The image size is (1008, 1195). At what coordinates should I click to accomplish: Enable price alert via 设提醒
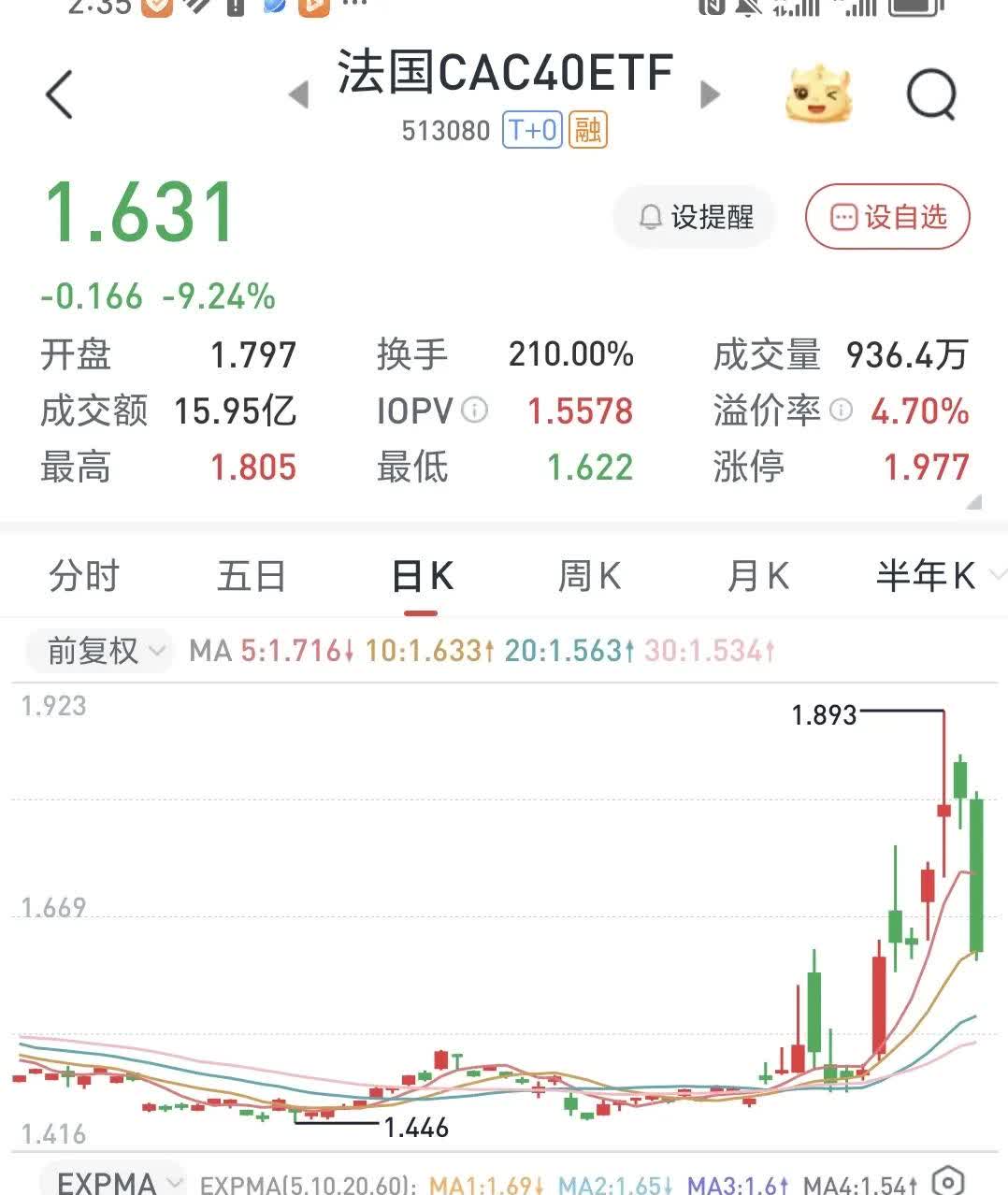[x=694, y=216]
